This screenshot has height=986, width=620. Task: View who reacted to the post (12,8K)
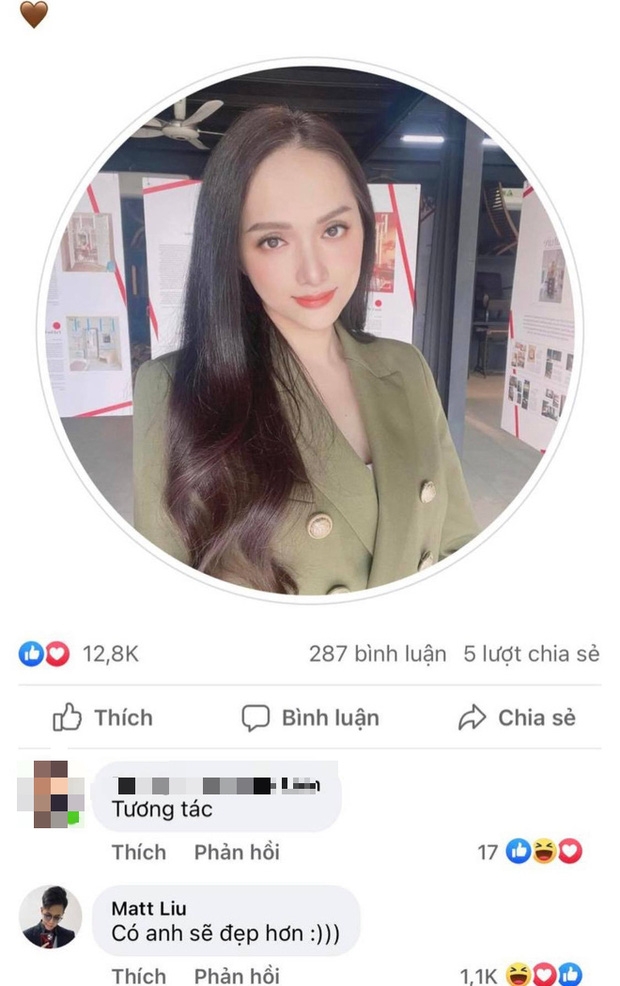(78, 654)
